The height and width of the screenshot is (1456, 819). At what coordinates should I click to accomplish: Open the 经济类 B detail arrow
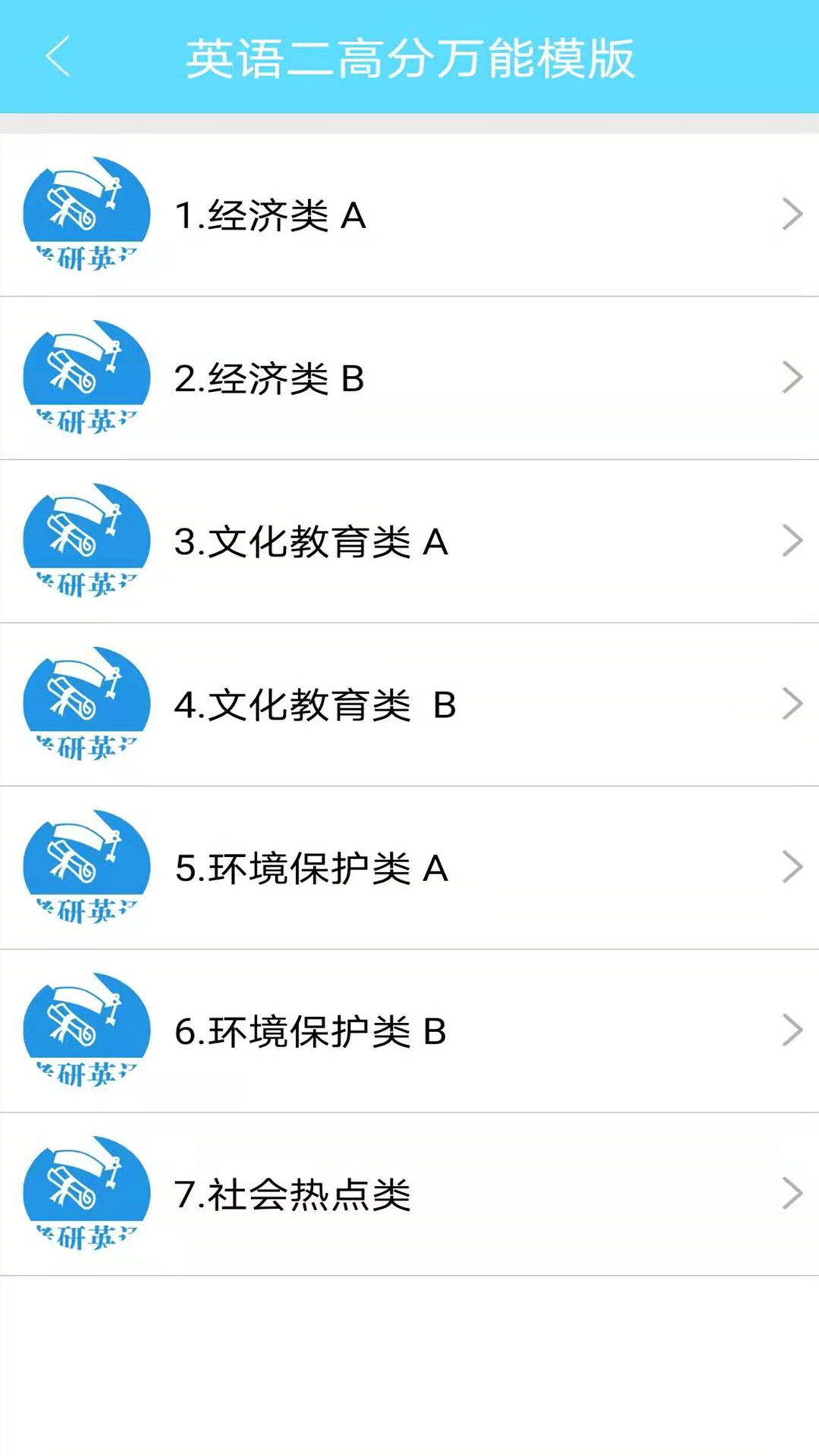(789, 378)
